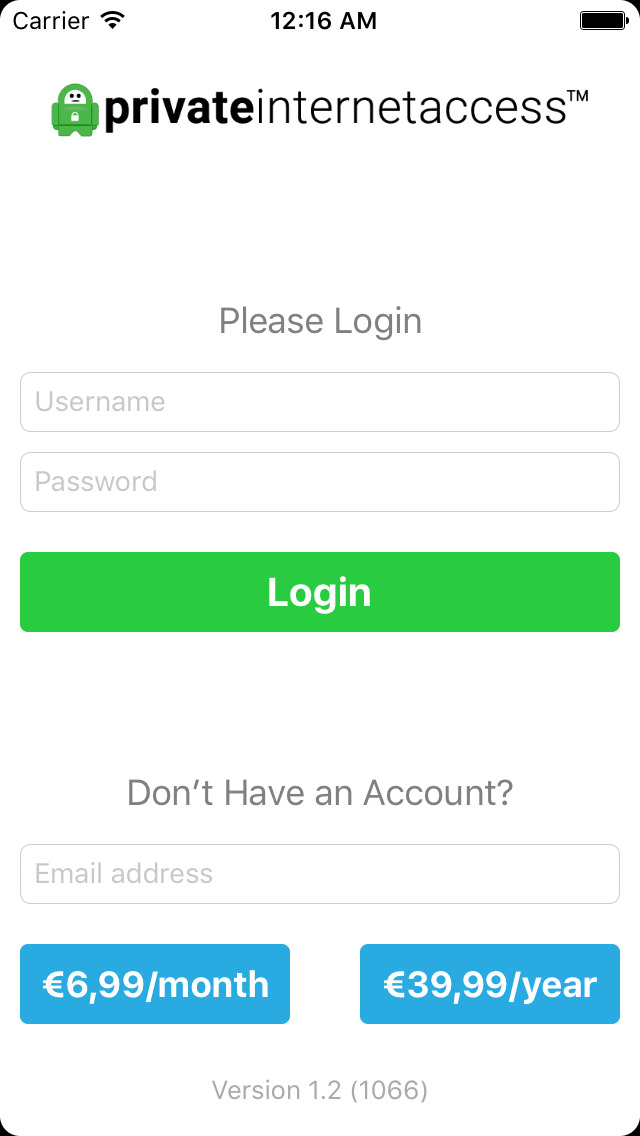640x1136 pixels.
Task: Choose the €6,99/month plan
Action: pyautogui.click(x=155, y=984)
